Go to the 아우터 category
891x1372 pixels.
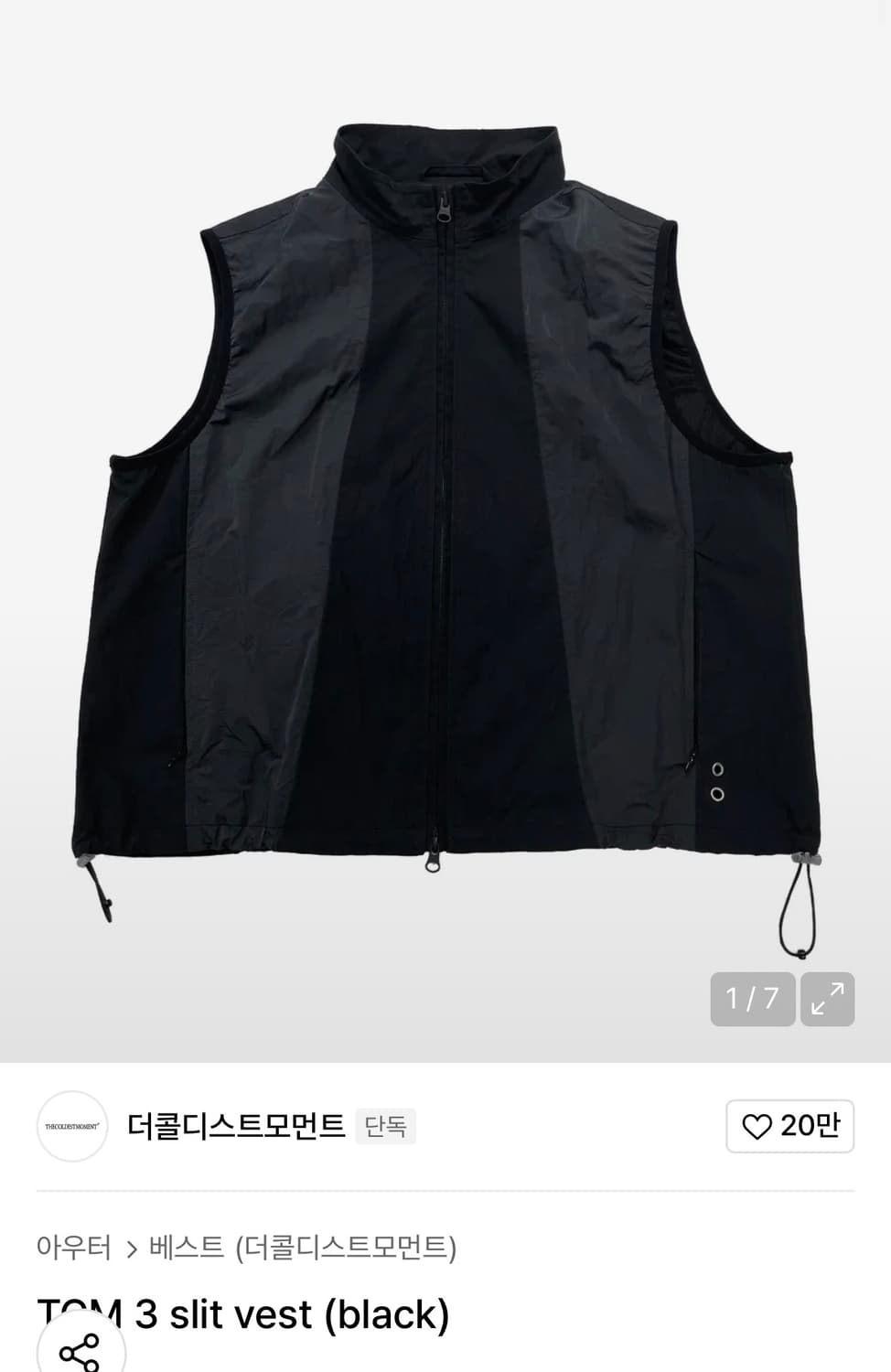pos(73,1248)
